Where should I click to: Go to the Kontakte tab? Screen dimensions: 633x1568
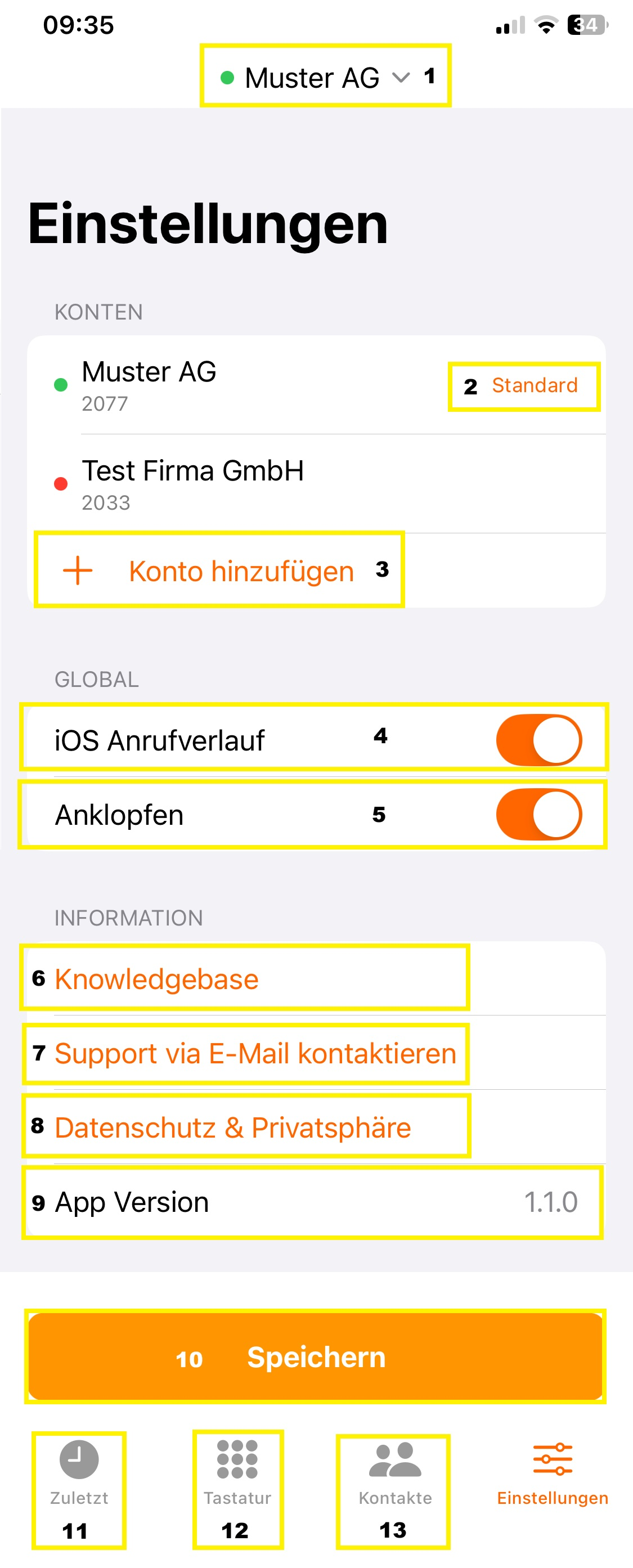click(394, 1471)
